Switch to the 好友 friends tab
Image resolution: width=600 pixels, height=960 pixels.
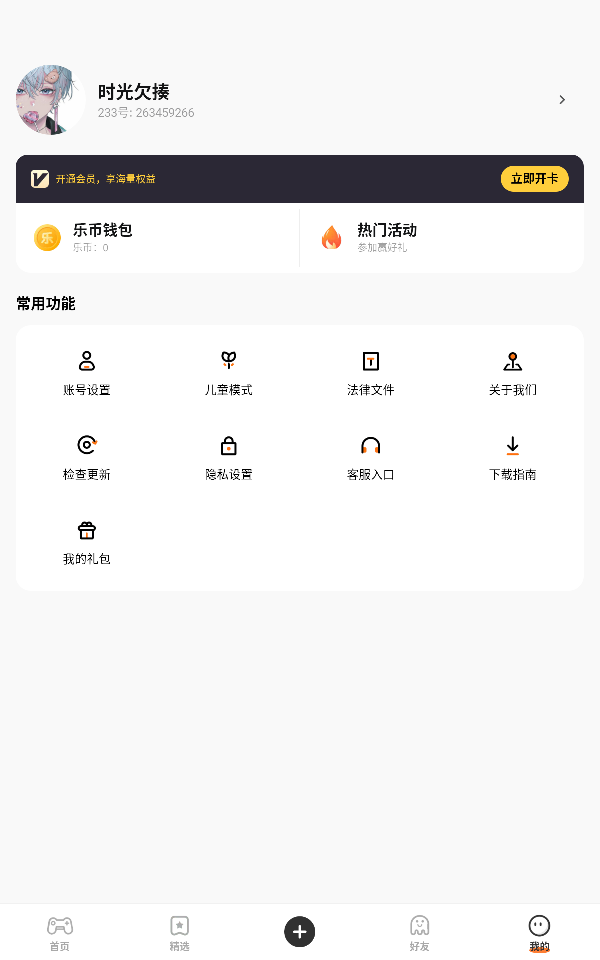tap(419, 932)
